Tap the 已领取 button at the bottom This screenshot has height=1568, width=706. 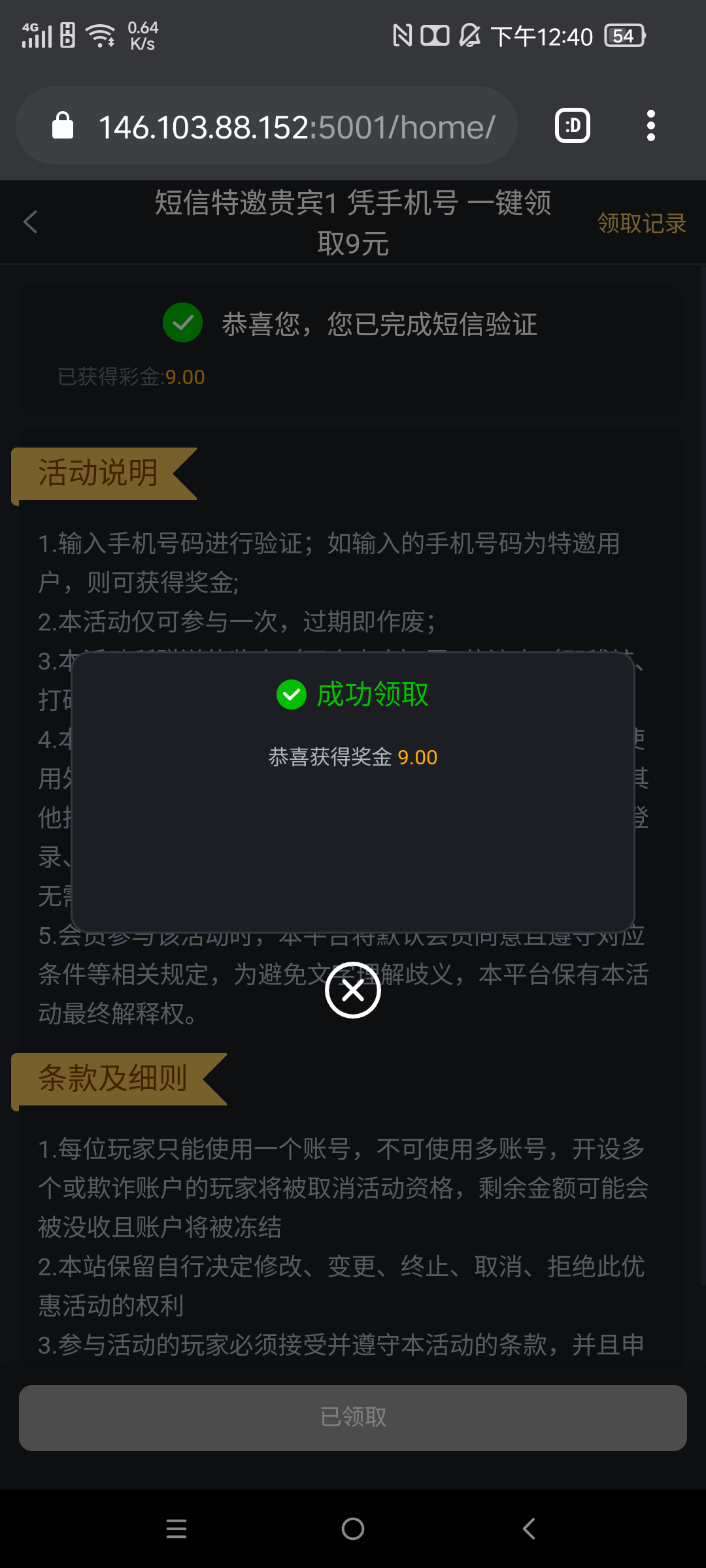pos(353,1418)
